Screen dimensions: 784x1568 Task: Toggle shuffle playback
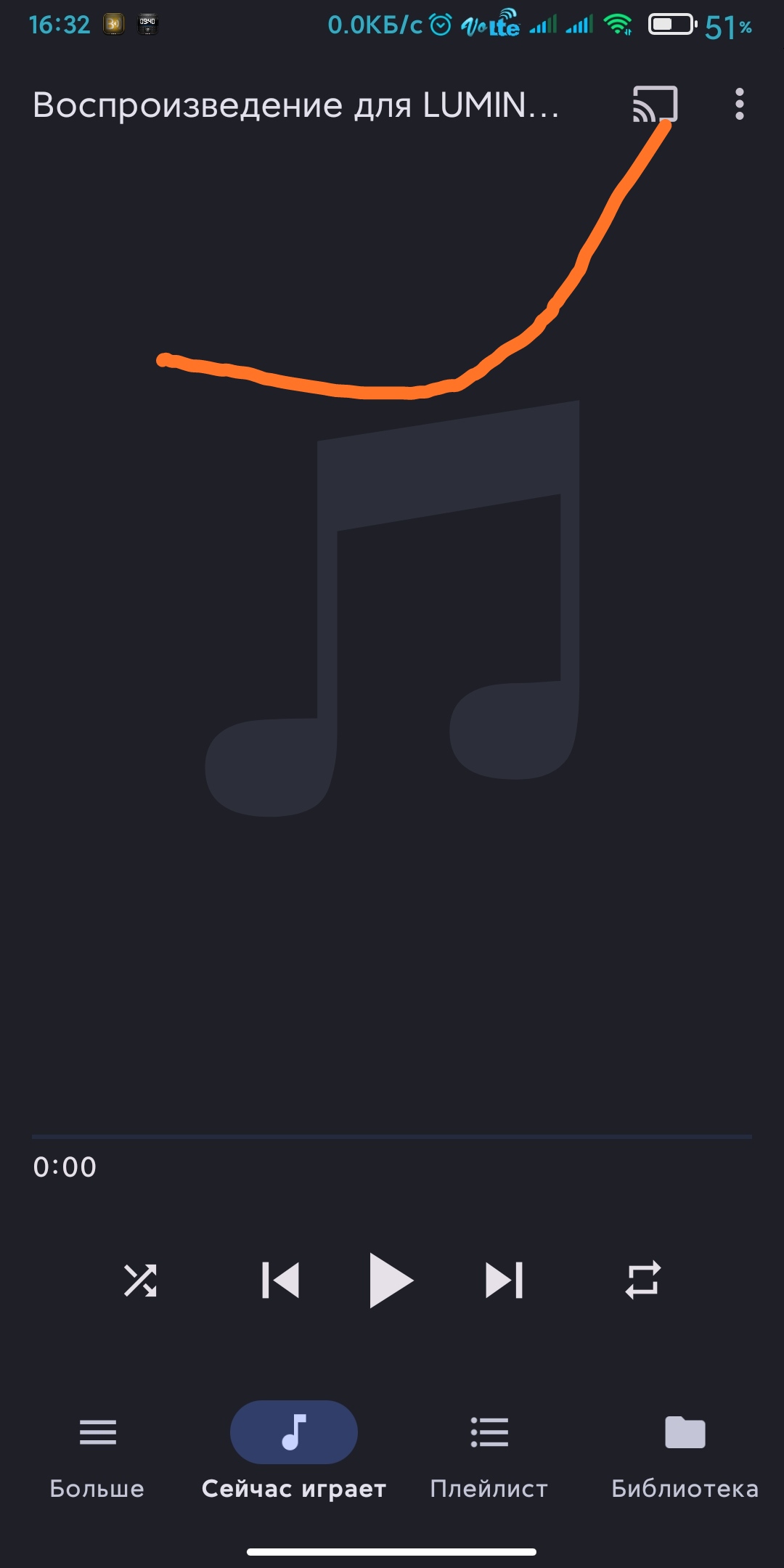tap(140, 1280)
